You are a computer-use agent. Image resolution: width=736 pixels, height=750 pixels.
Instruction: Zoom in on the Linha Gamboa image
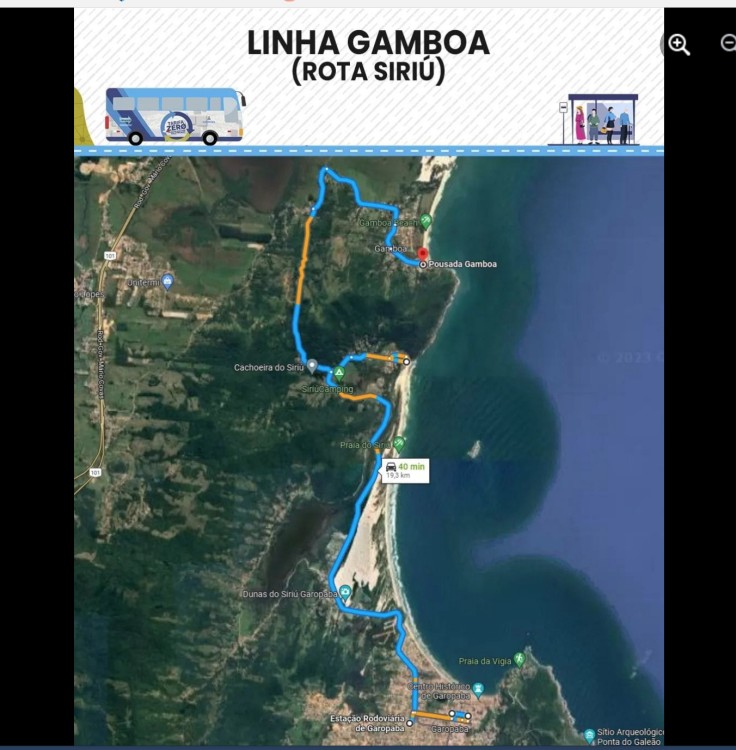(x=679, y=44)
